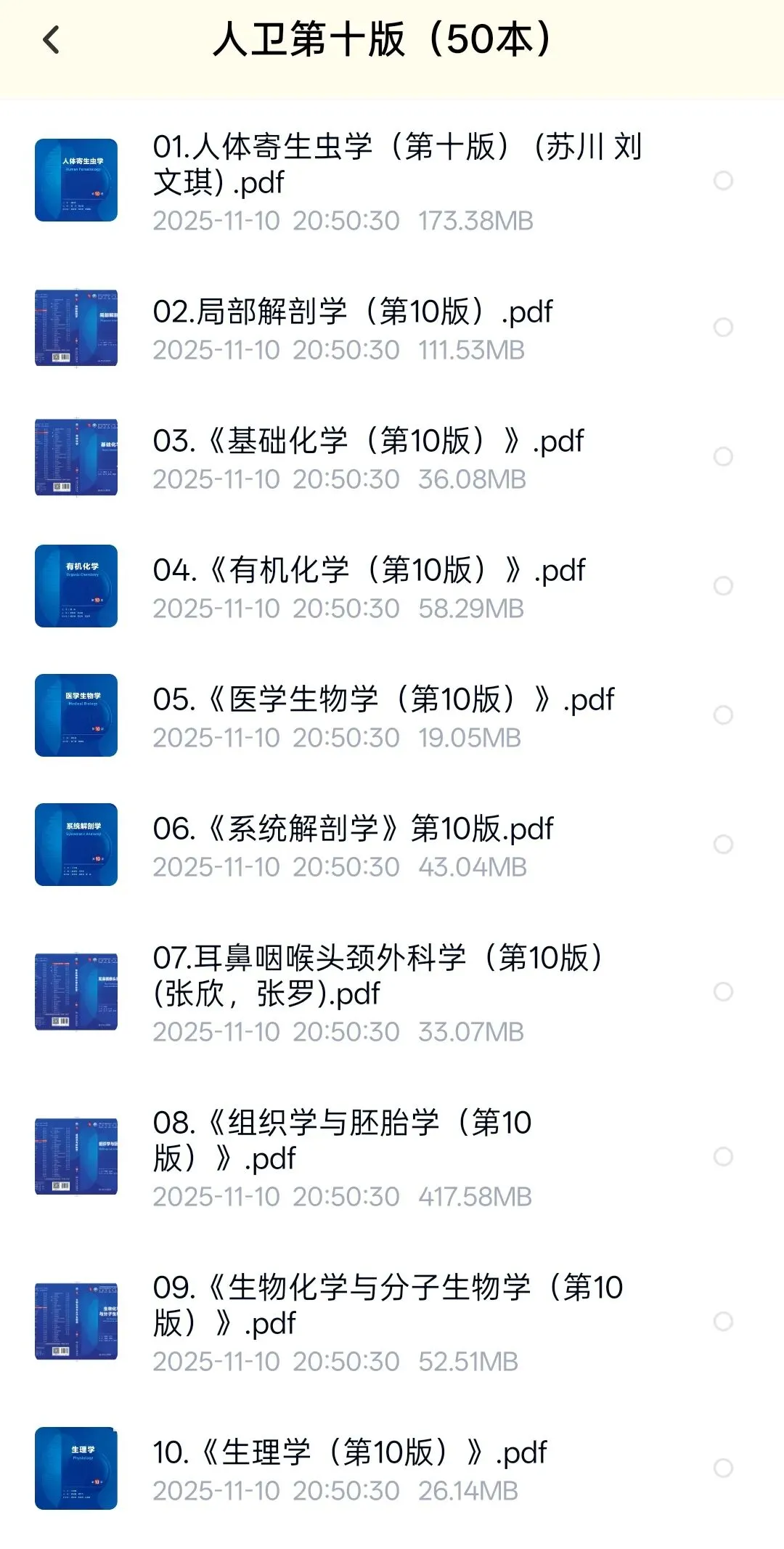Tick the circle beside 03.《基础化学》

(x=723, y=457)
